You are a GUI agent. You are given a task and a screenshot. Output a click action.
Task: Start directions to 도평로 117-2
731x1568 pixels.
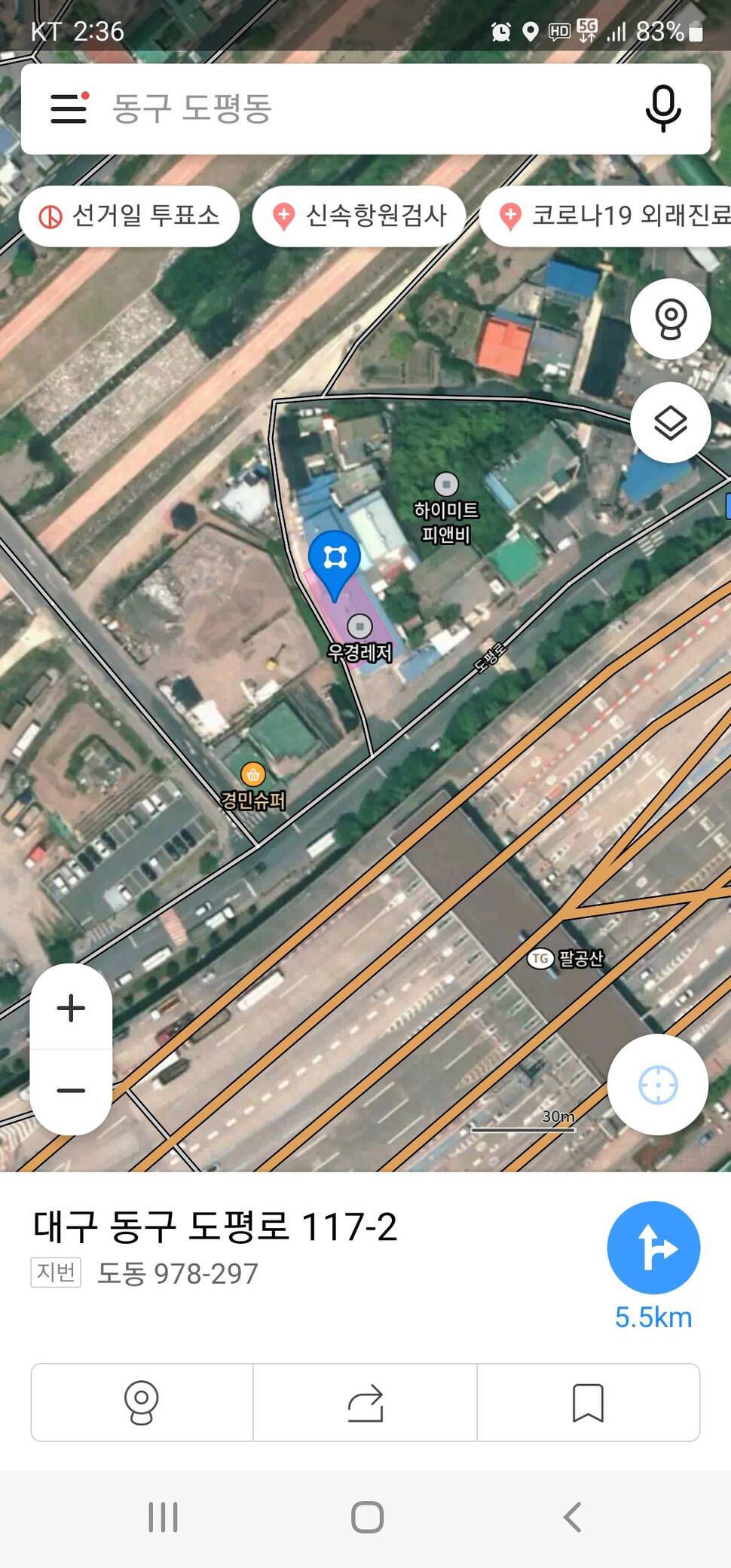click(x=653, y=1248)
